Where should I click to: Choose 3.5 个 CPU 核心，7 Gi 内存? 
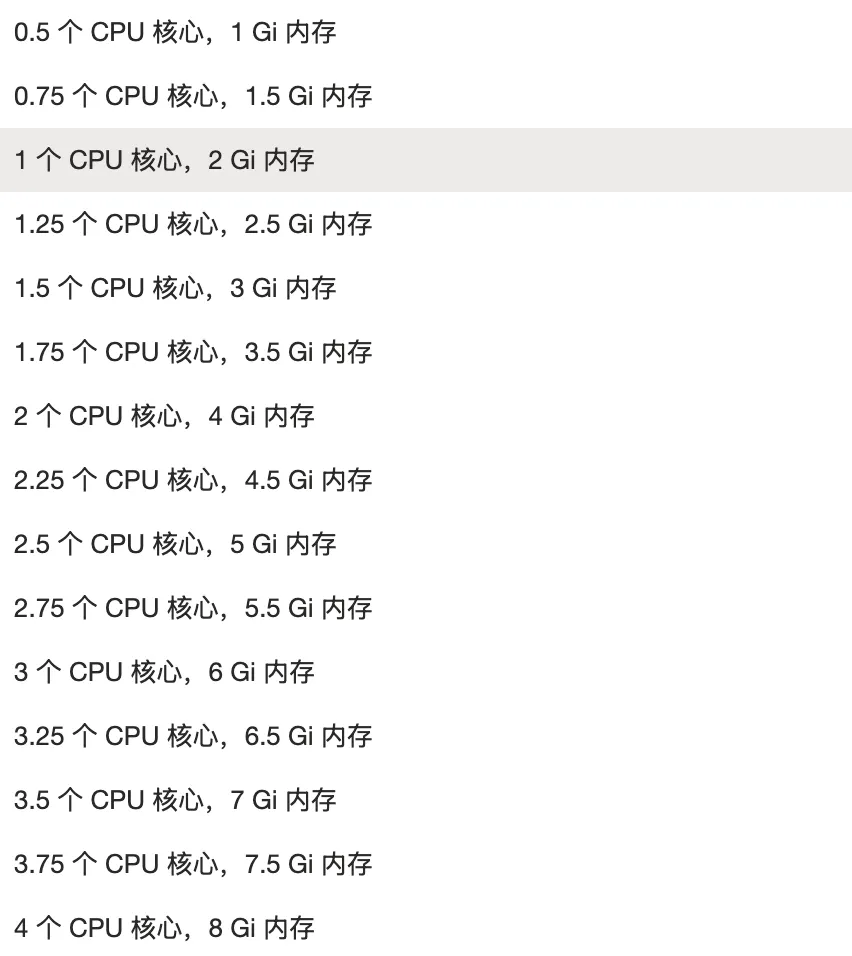coord(175,800)
